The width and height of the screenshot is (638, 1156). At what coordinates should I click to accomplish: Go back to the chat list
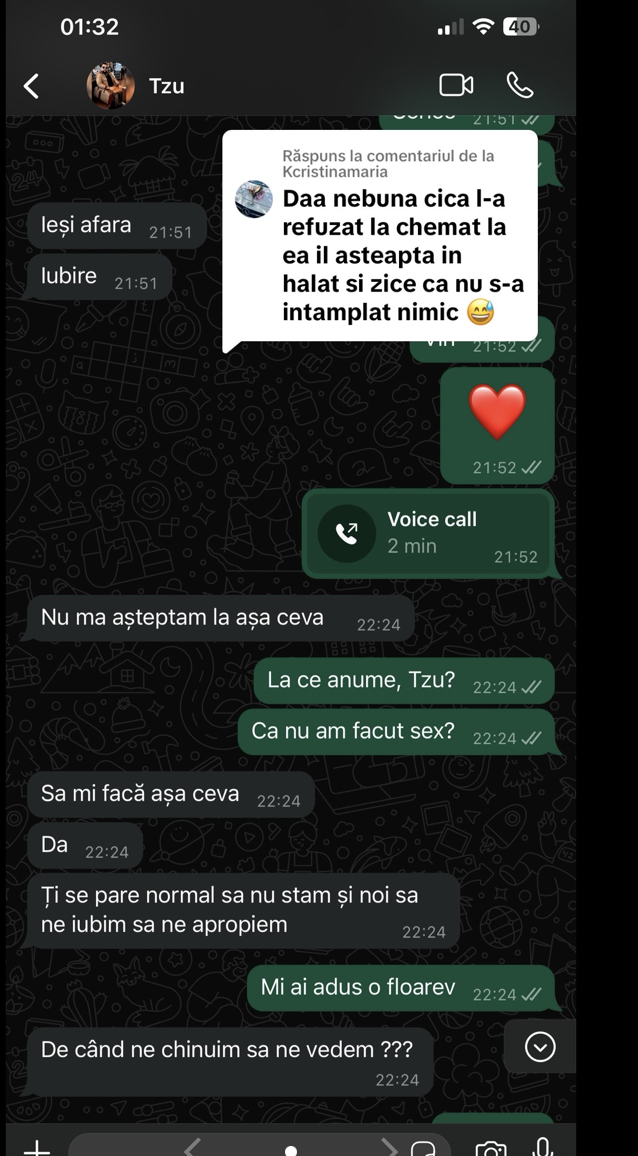(32, 86)
